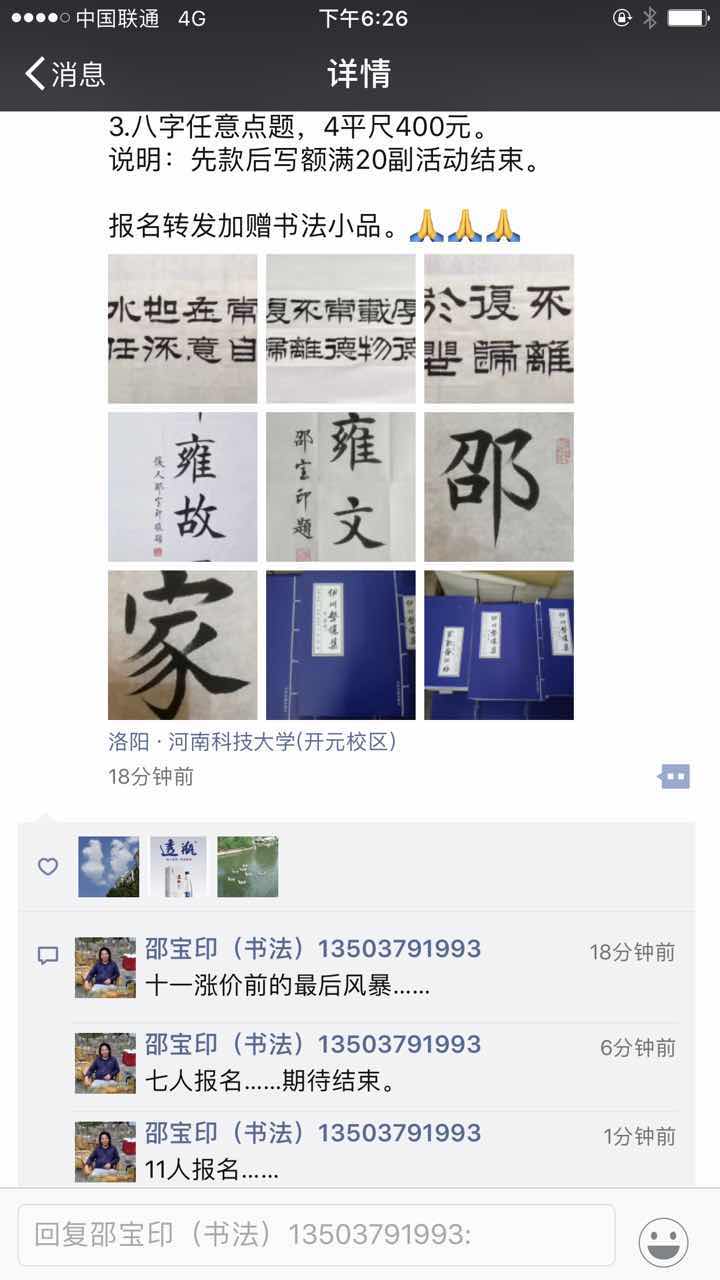Open the like and comment popup button
This screenshot has width=720, height=1280.
click(x=675, y=776)
